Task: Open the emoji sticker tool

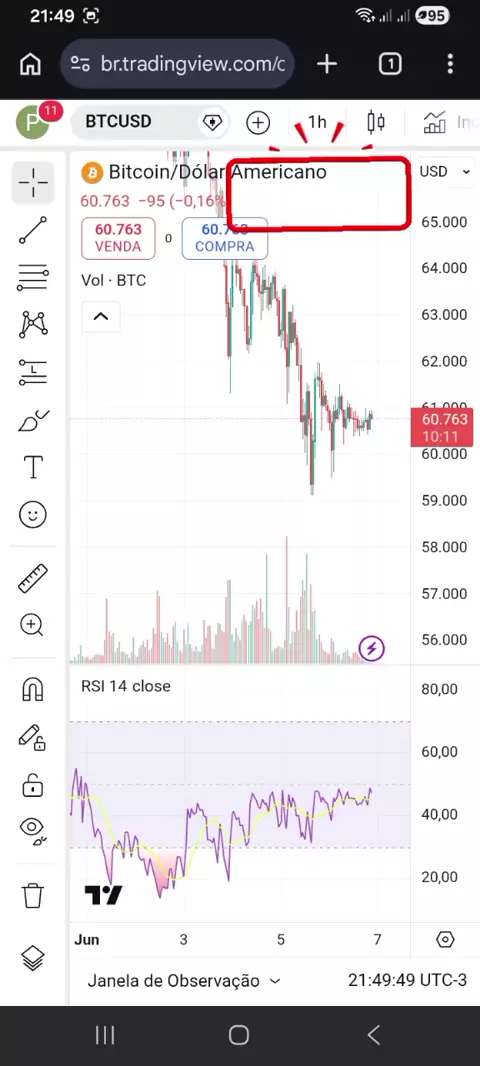Action: [x=33, y=515]
